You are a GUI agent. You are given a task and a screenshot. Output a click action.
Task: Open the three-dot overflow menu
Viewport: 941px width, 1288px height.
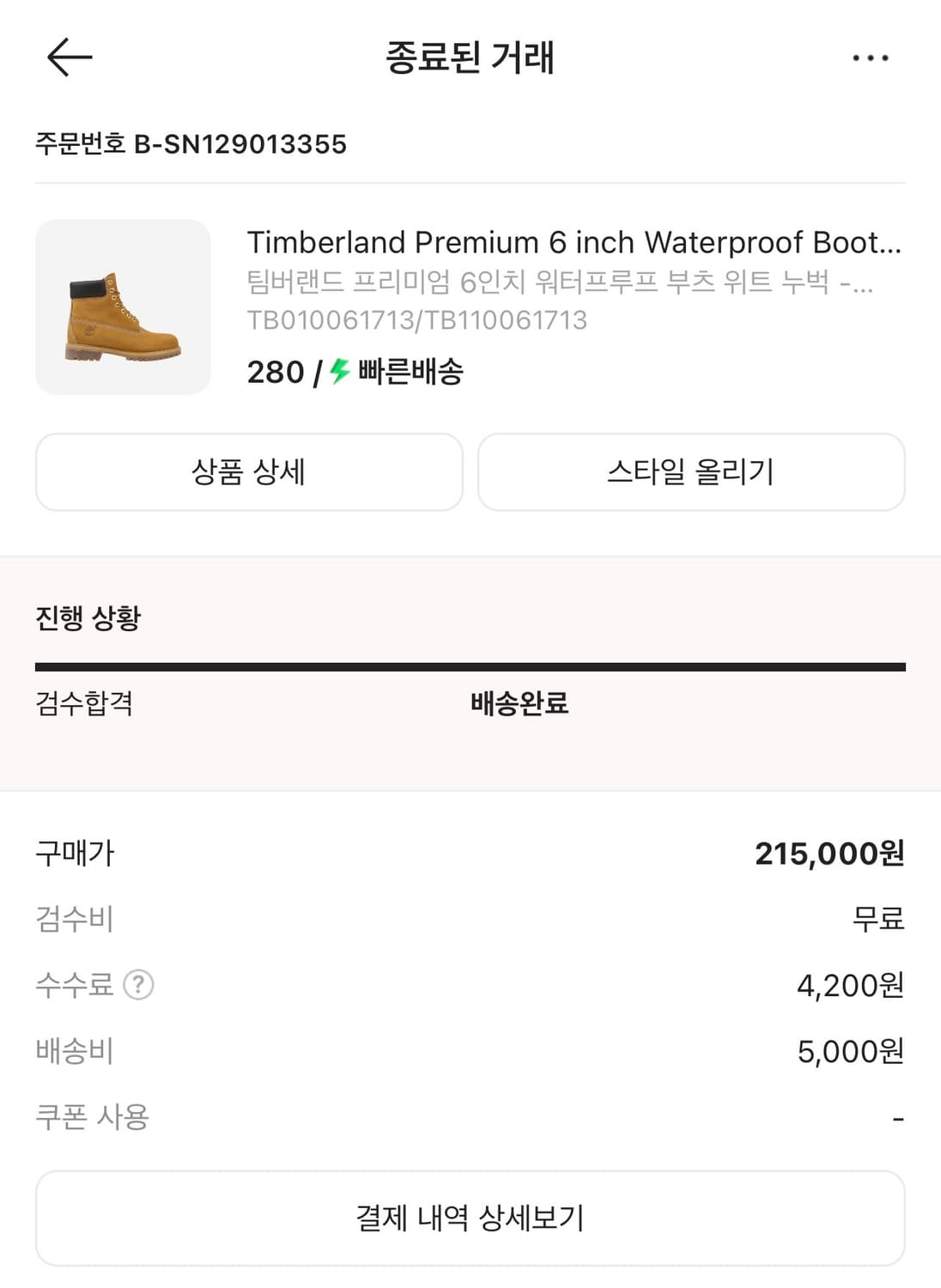point(871,57)
